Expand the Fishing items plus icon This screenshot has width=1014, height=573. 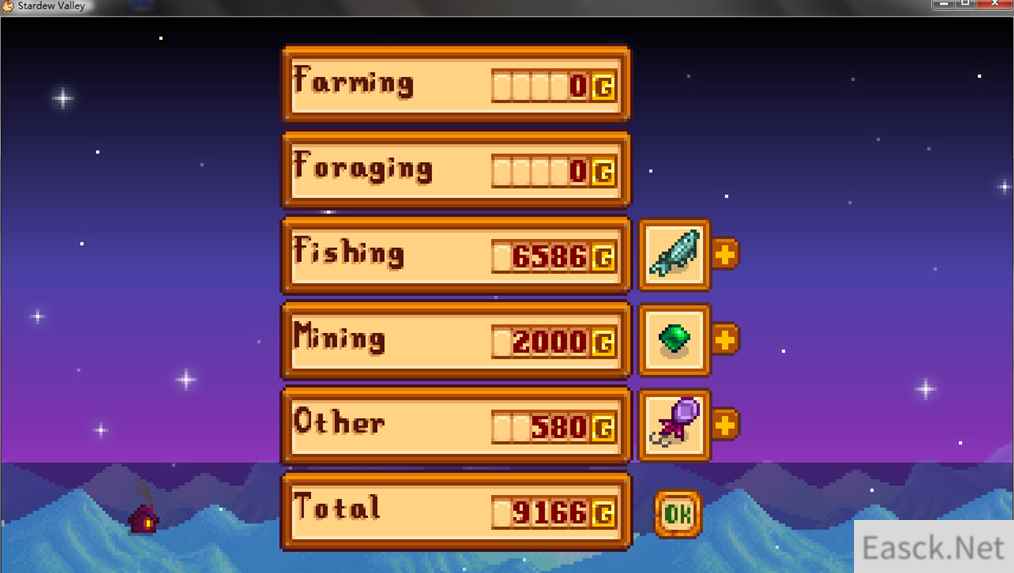[x=725, y=254]
